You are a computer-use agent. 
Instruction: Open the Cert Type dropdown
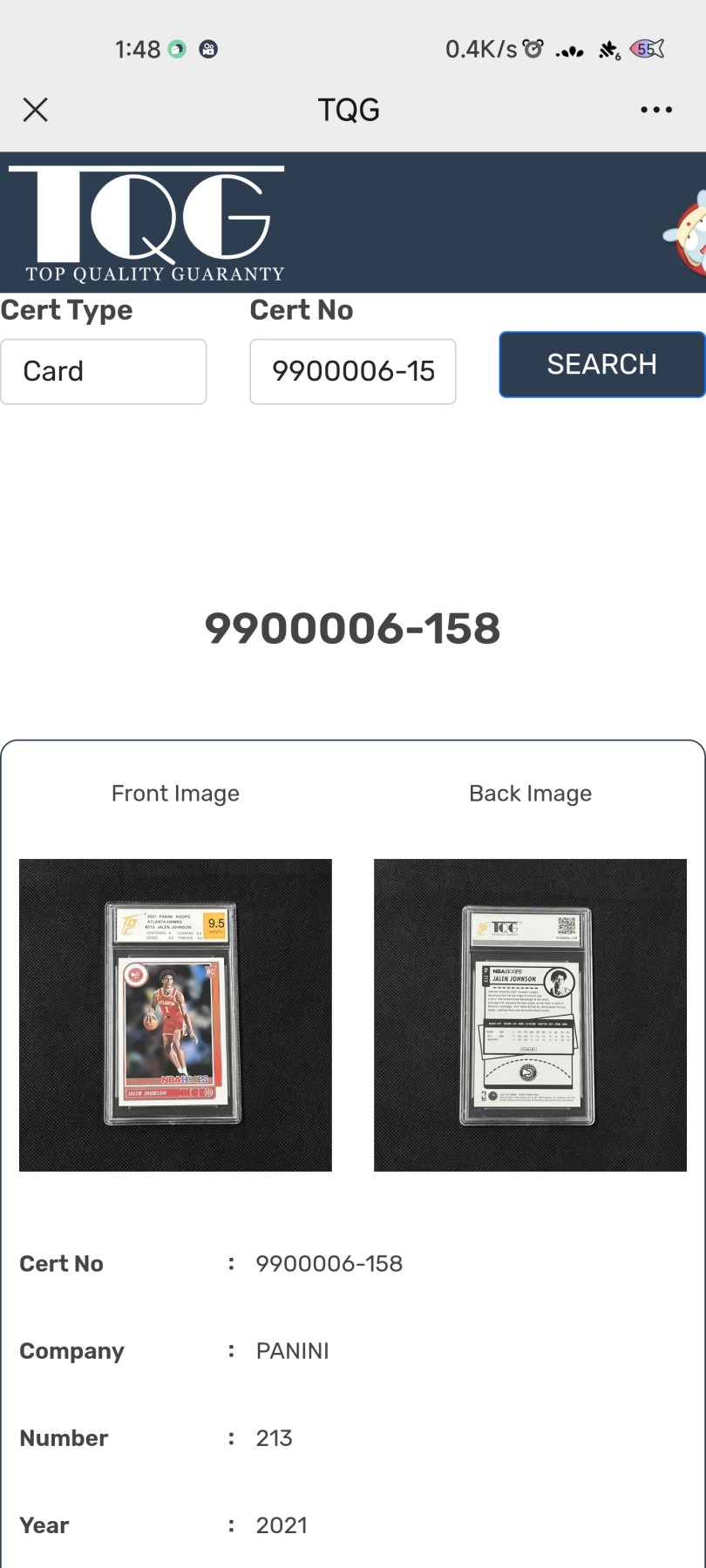(x=104, y=372)
